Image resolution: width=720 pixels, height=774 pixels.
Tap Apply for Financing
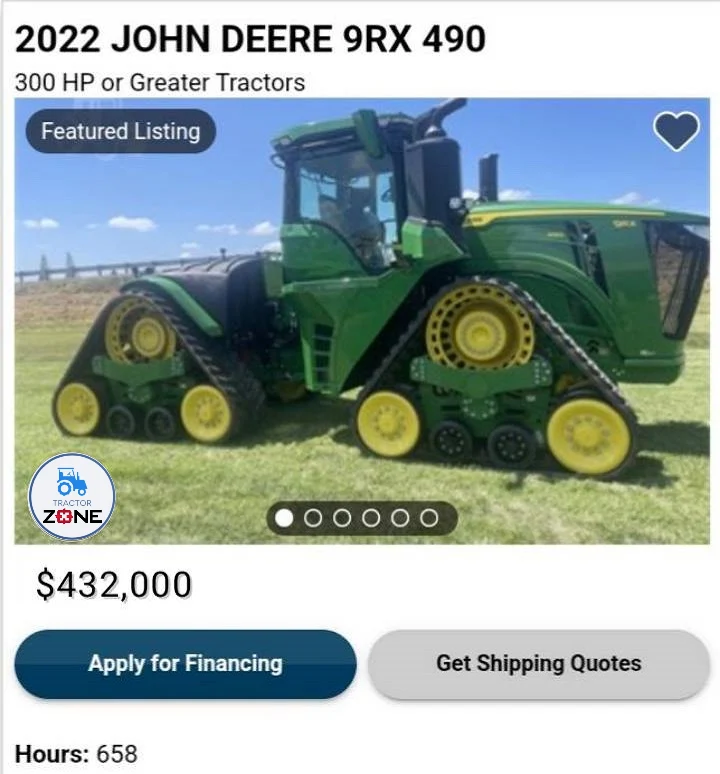point(185,663)
